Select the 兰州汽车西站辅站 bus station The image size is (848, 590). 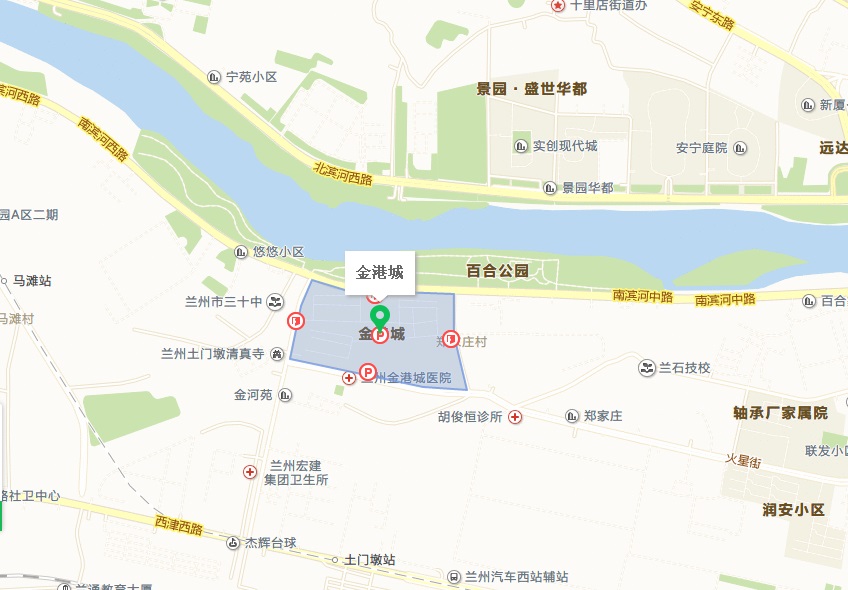pos(454,577)
